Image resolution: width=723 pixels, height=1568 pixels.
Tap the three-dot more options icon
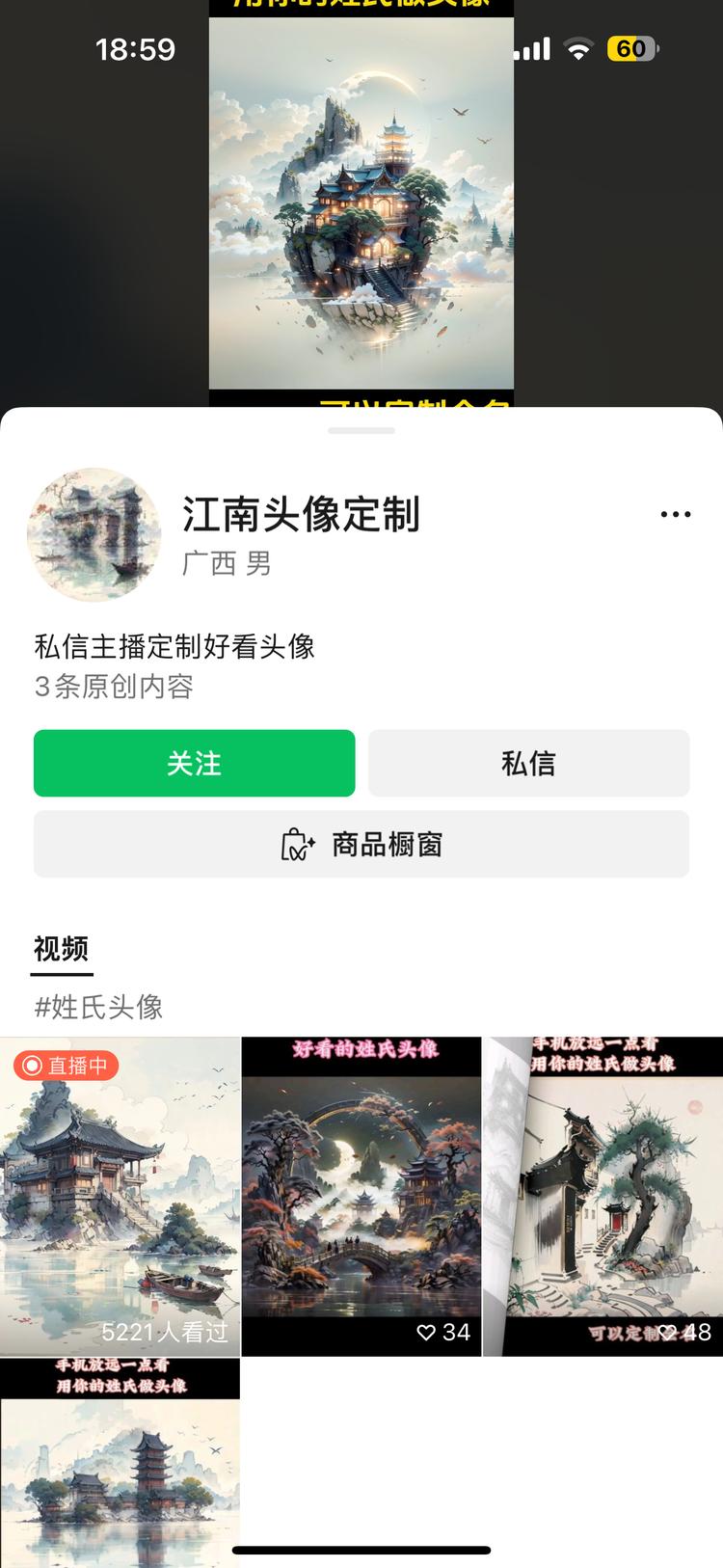click(675, 514)
